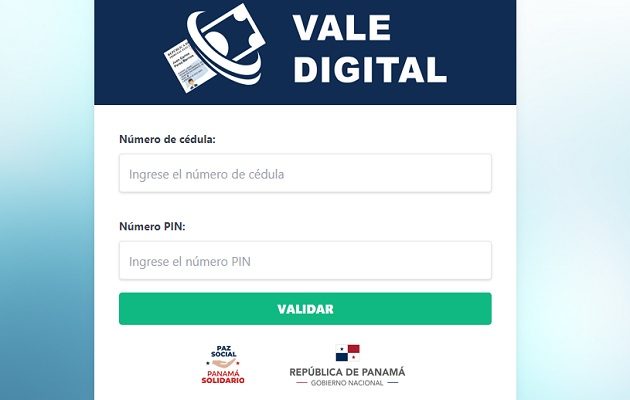The image size is (630, 400).
Task: Tap the Número PIN input field
Action: (x=305, y=261)
